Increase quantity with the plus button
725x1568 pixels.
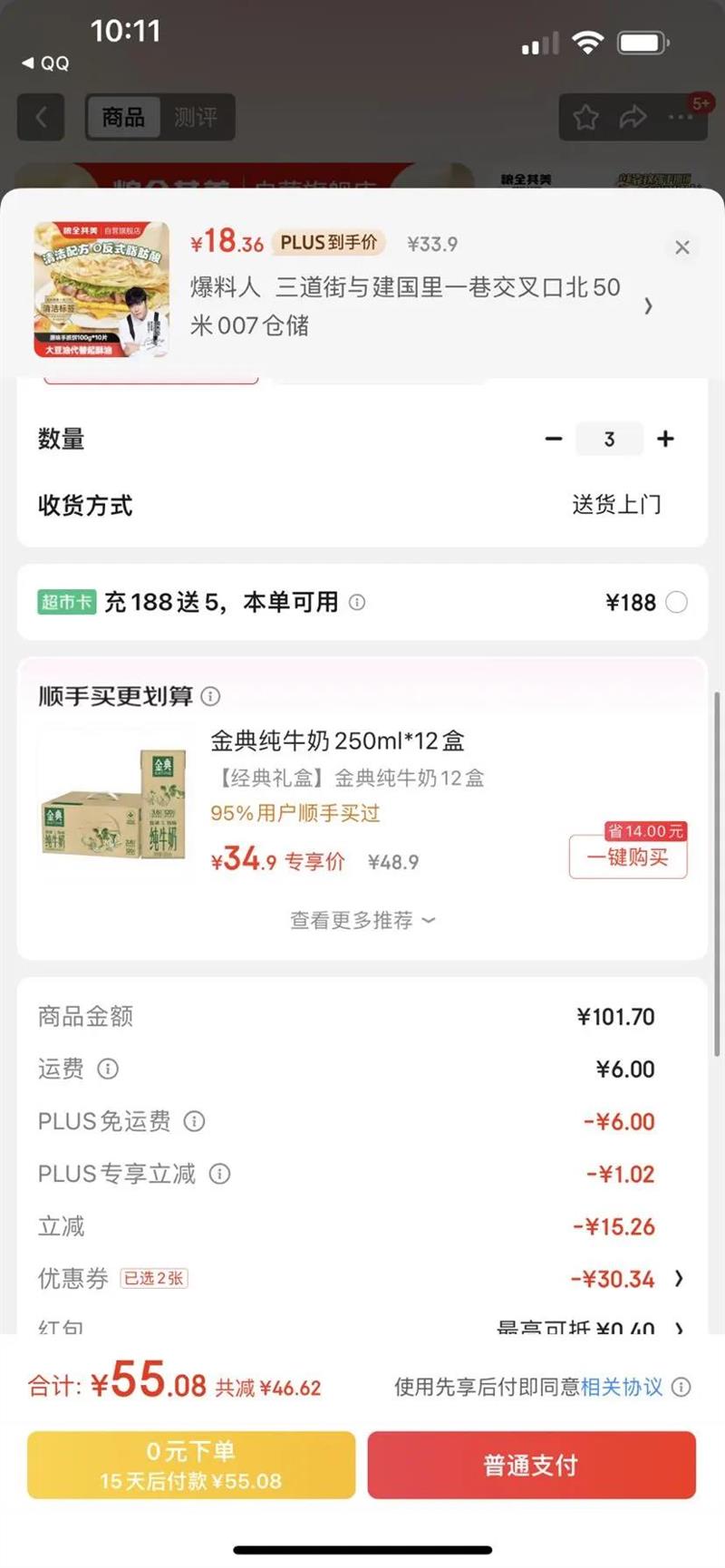[x=666, y=440]
